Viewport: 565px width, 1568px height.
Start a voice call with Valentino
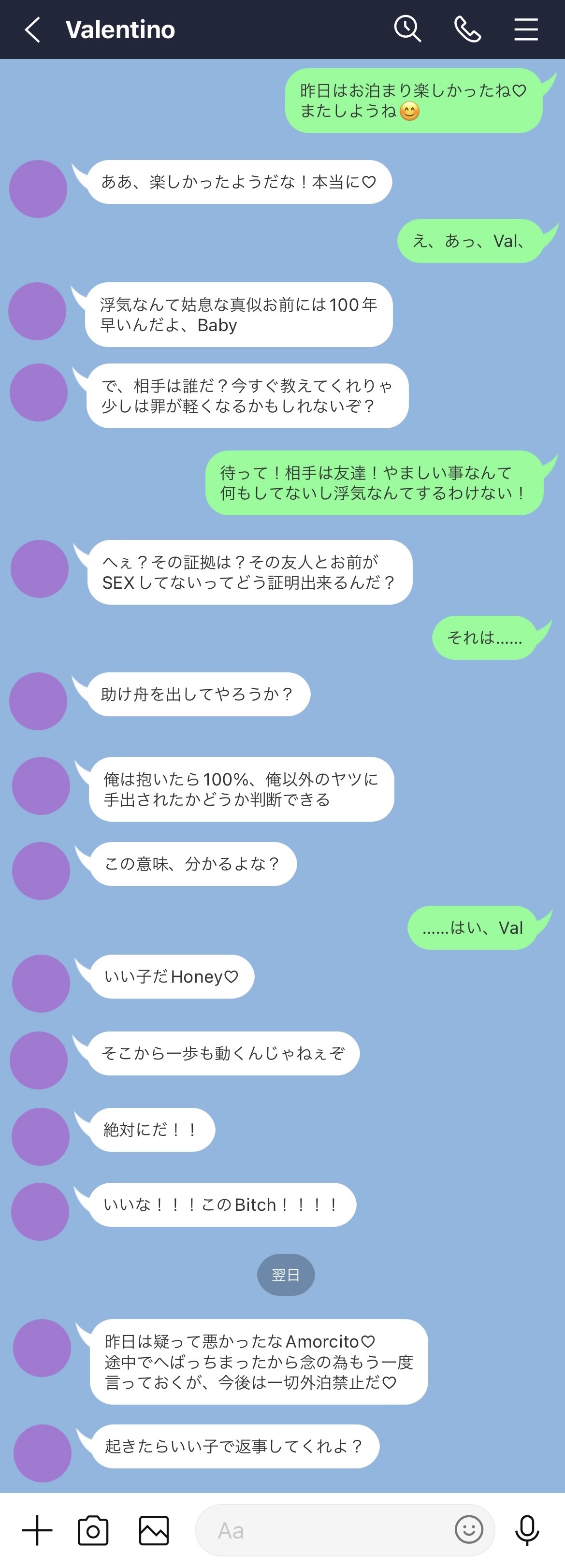(x=467, y=29)
